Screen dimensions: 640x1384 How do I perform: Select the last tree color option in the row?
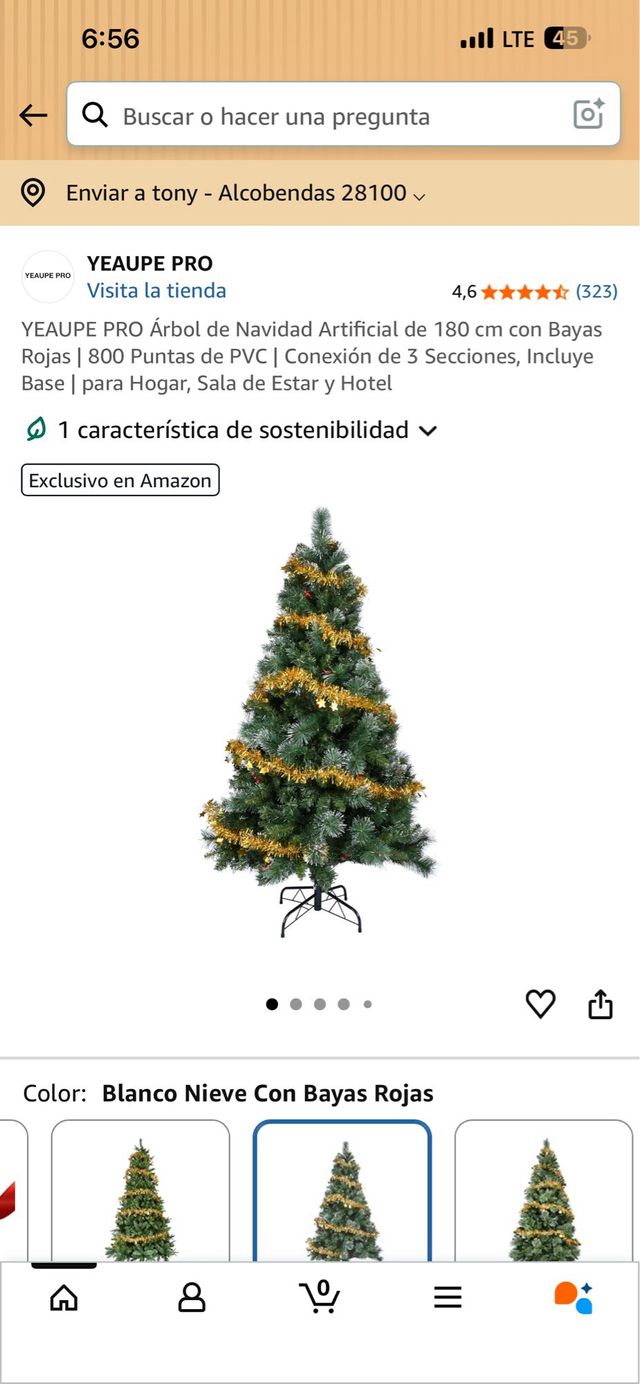pos(544,1192)
